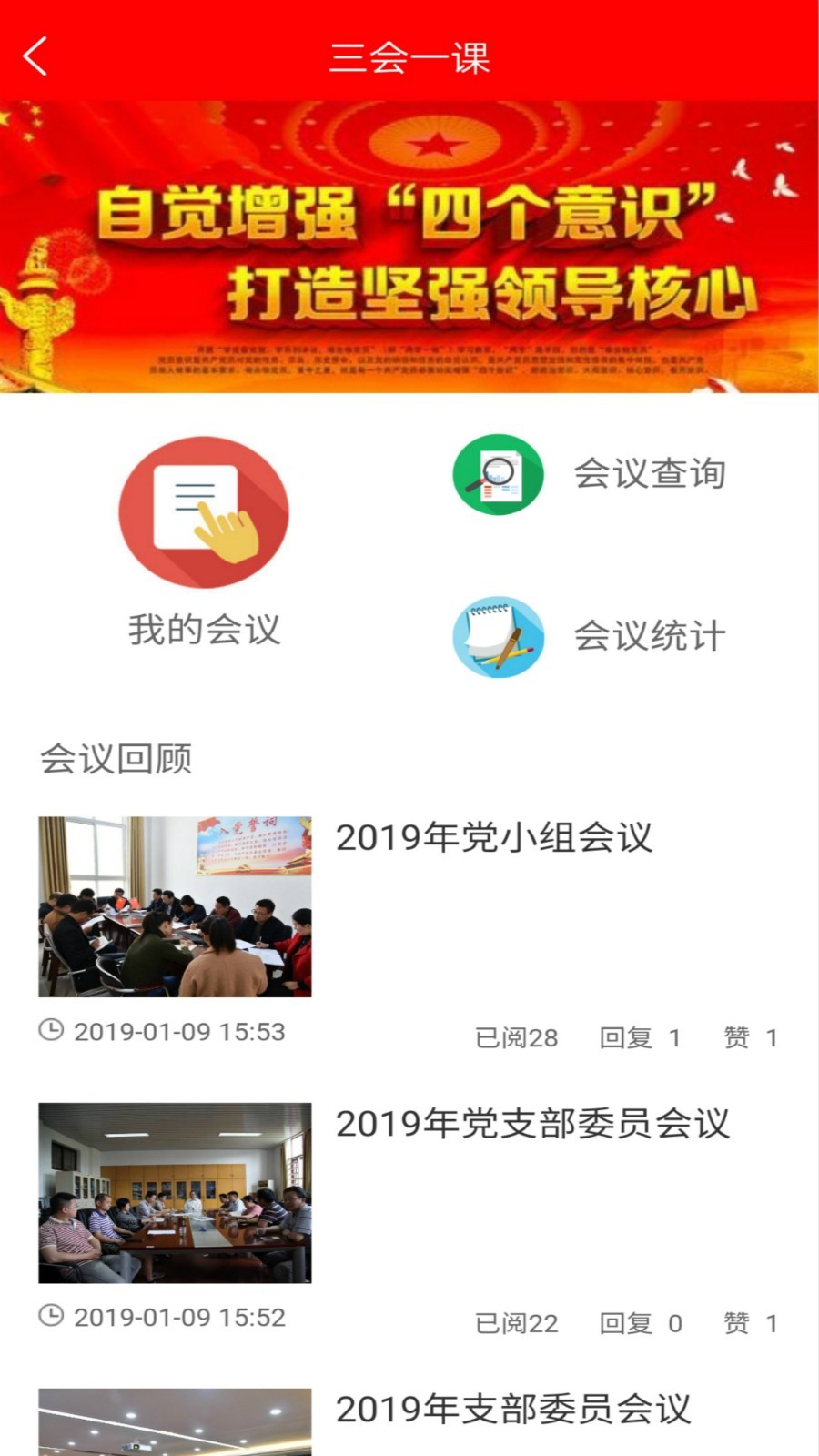This screenshot has height=1456, width=819.
Task: Open 会议查询
Action: tap(591, 474)
